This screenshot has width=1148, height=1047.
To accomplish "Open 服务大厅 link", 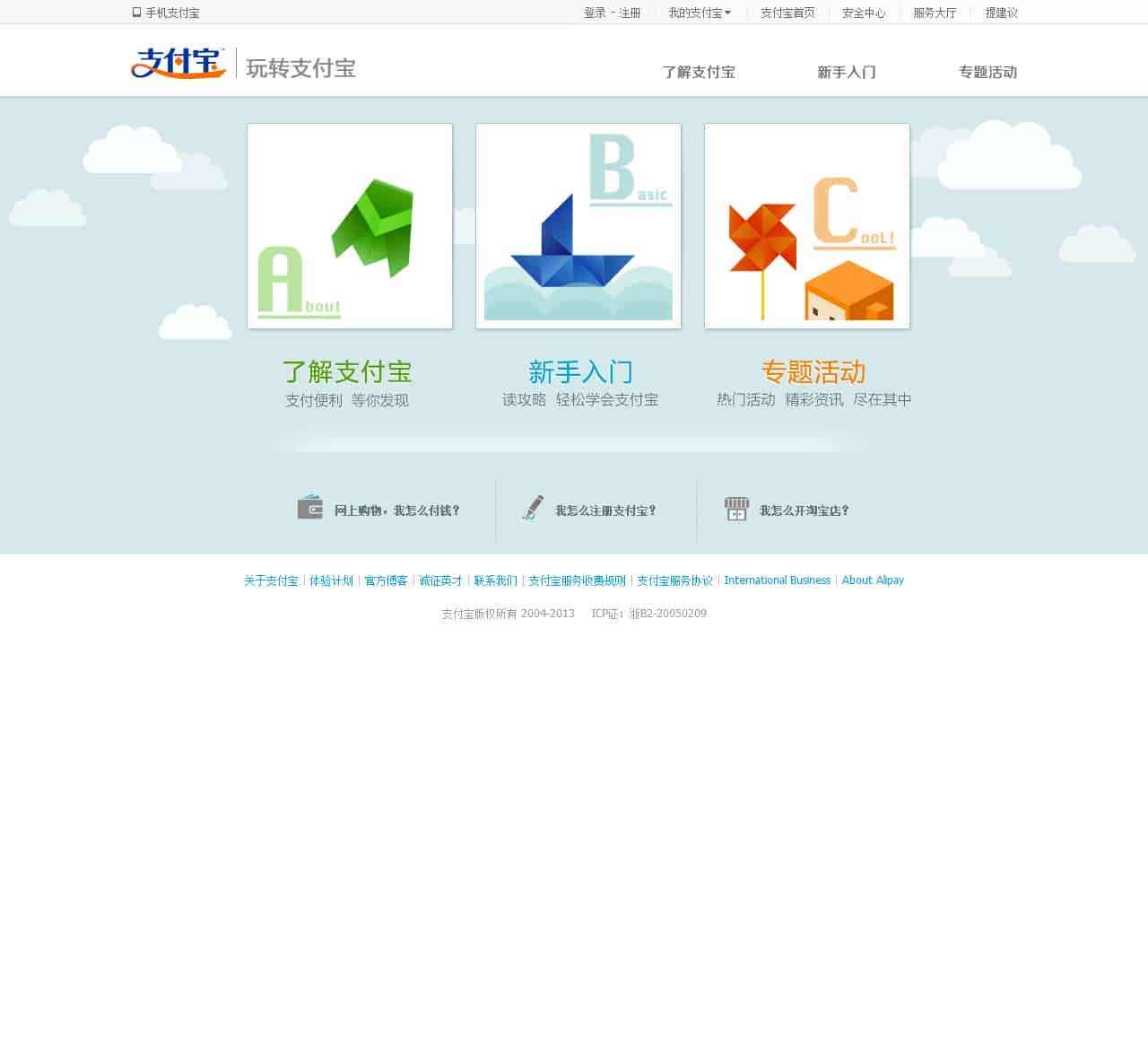I will (935, 13).
